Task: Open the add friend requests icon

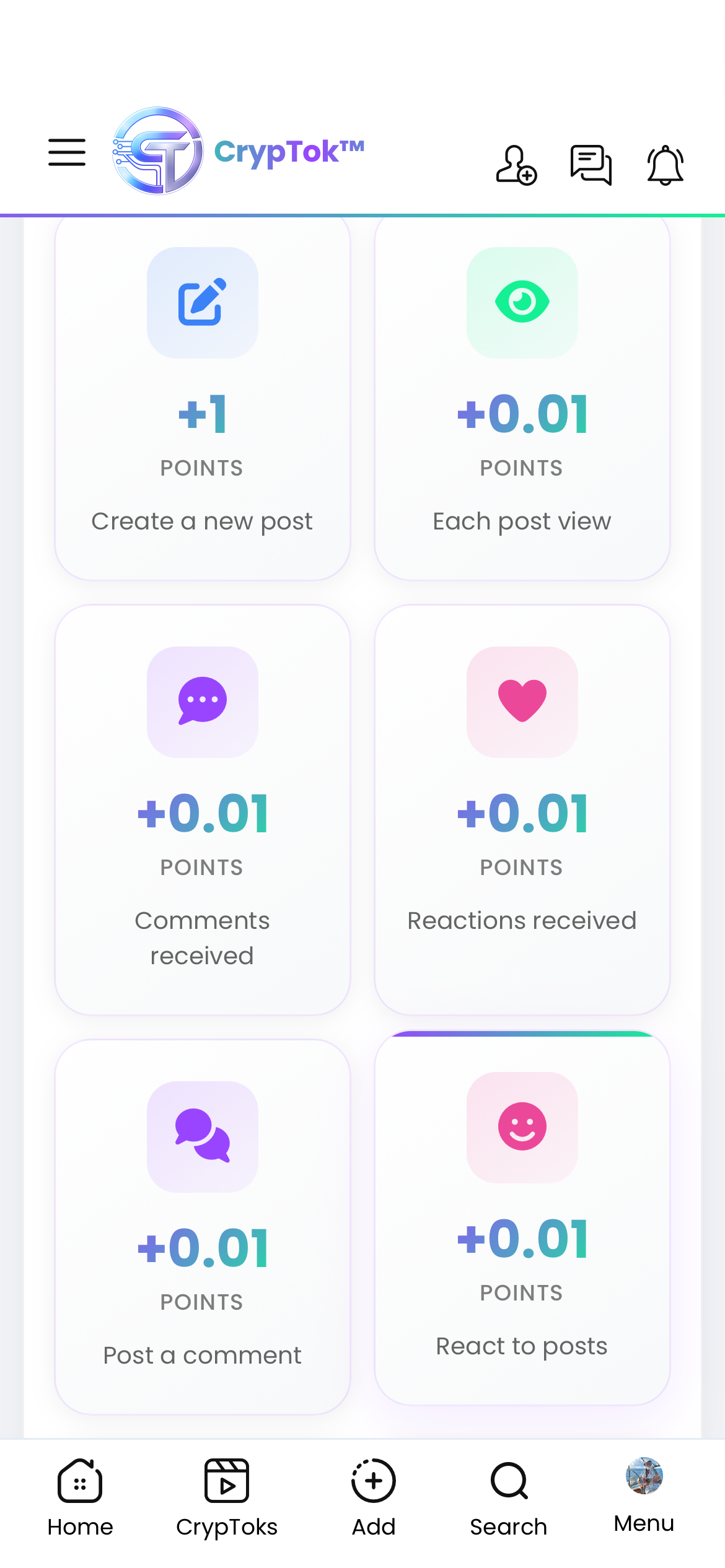Action: [516, 165]
